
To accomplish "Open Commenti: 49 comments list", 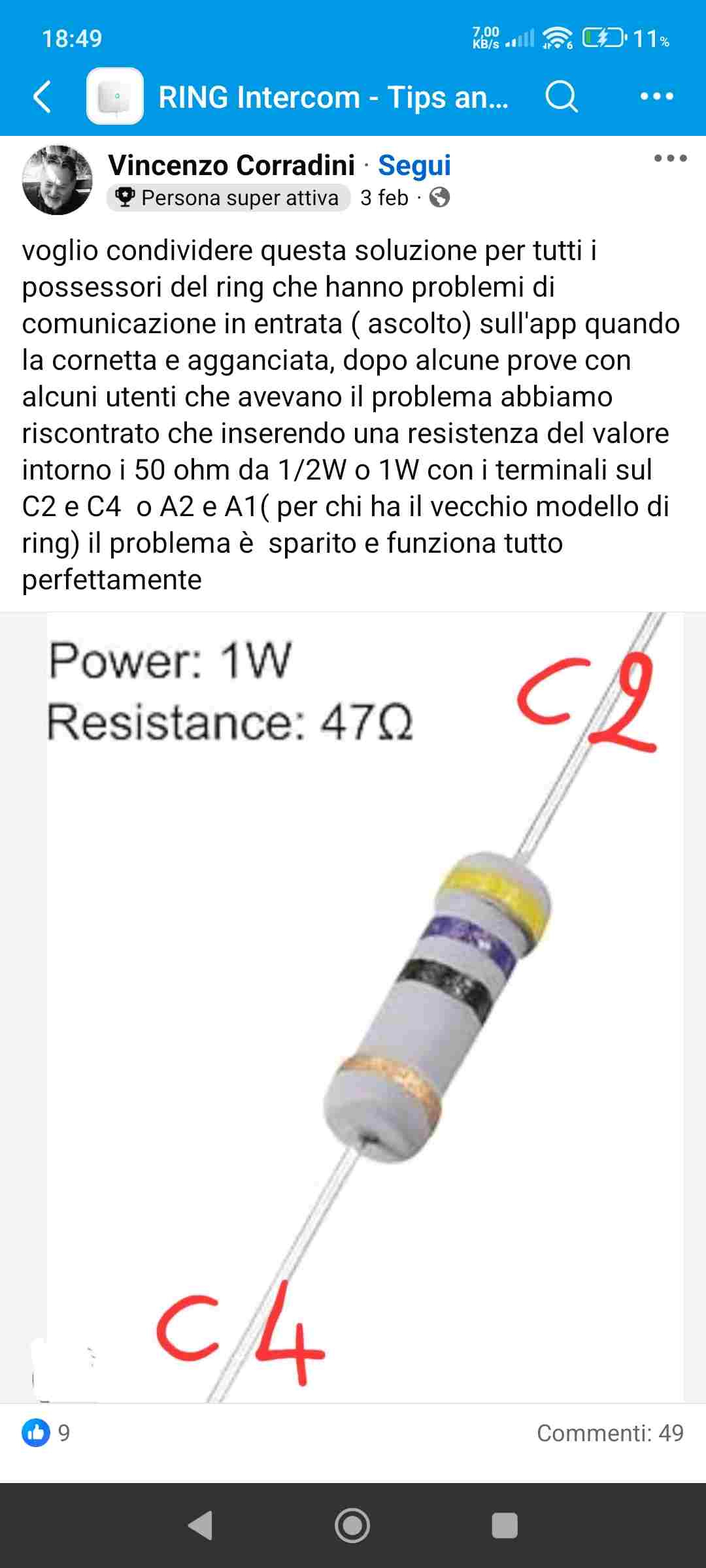I will pyautogui.click(x=610, y=1433).
